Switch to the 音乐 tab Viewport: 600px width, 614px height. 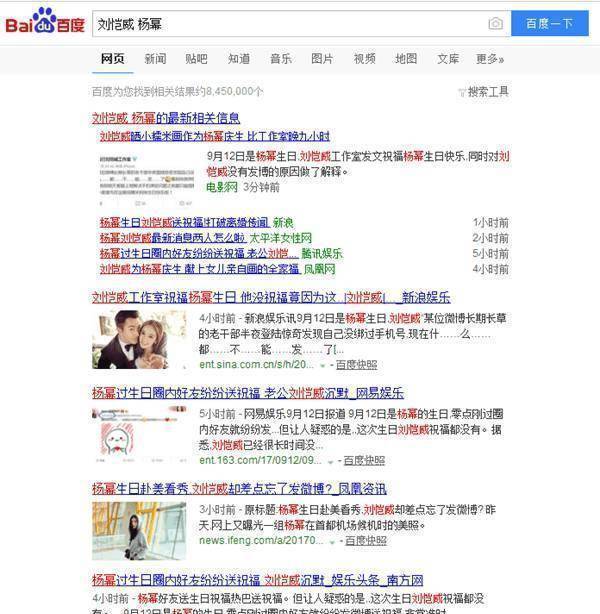pyautogui.click(x=281, y=59)
